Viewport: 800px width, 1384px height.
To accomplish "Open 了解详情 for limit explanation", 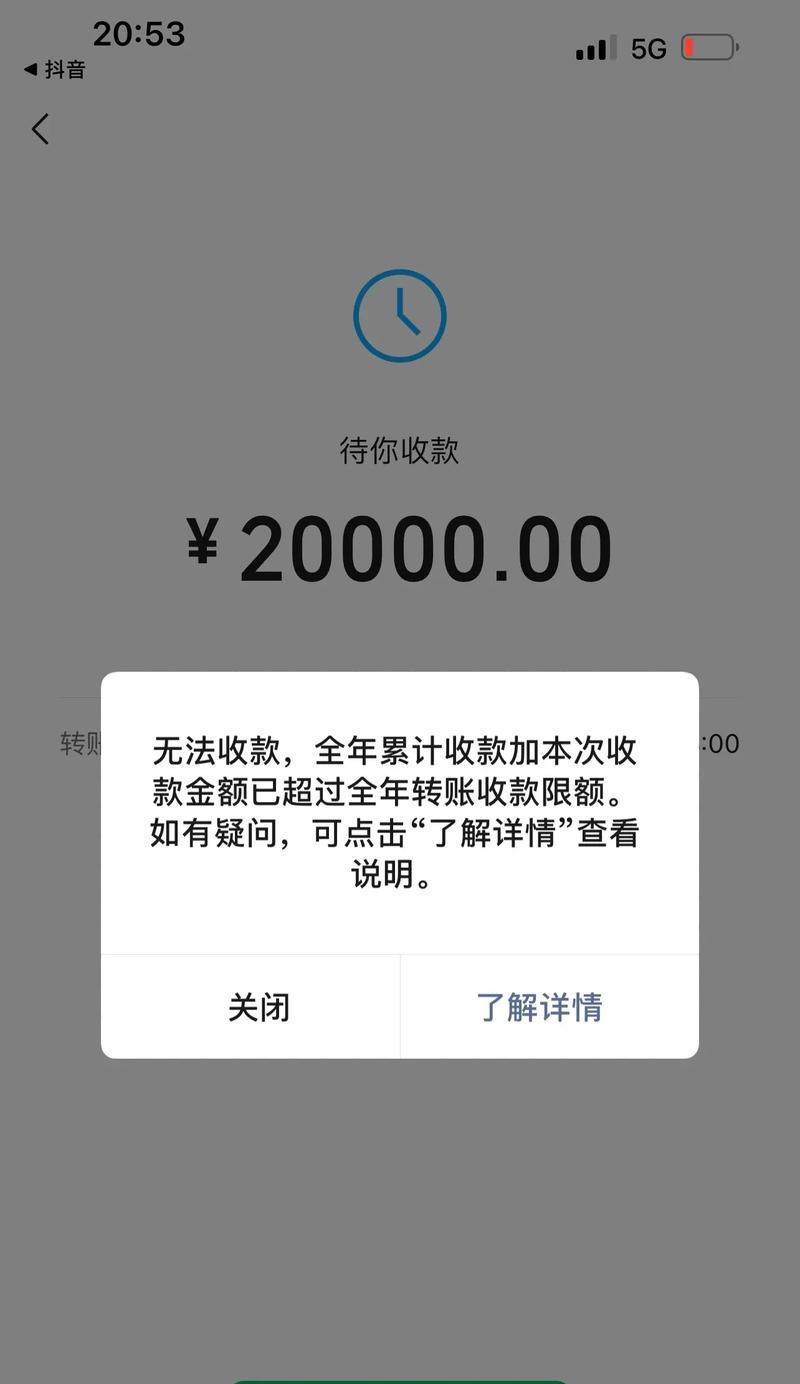I will click(540, 1007).
